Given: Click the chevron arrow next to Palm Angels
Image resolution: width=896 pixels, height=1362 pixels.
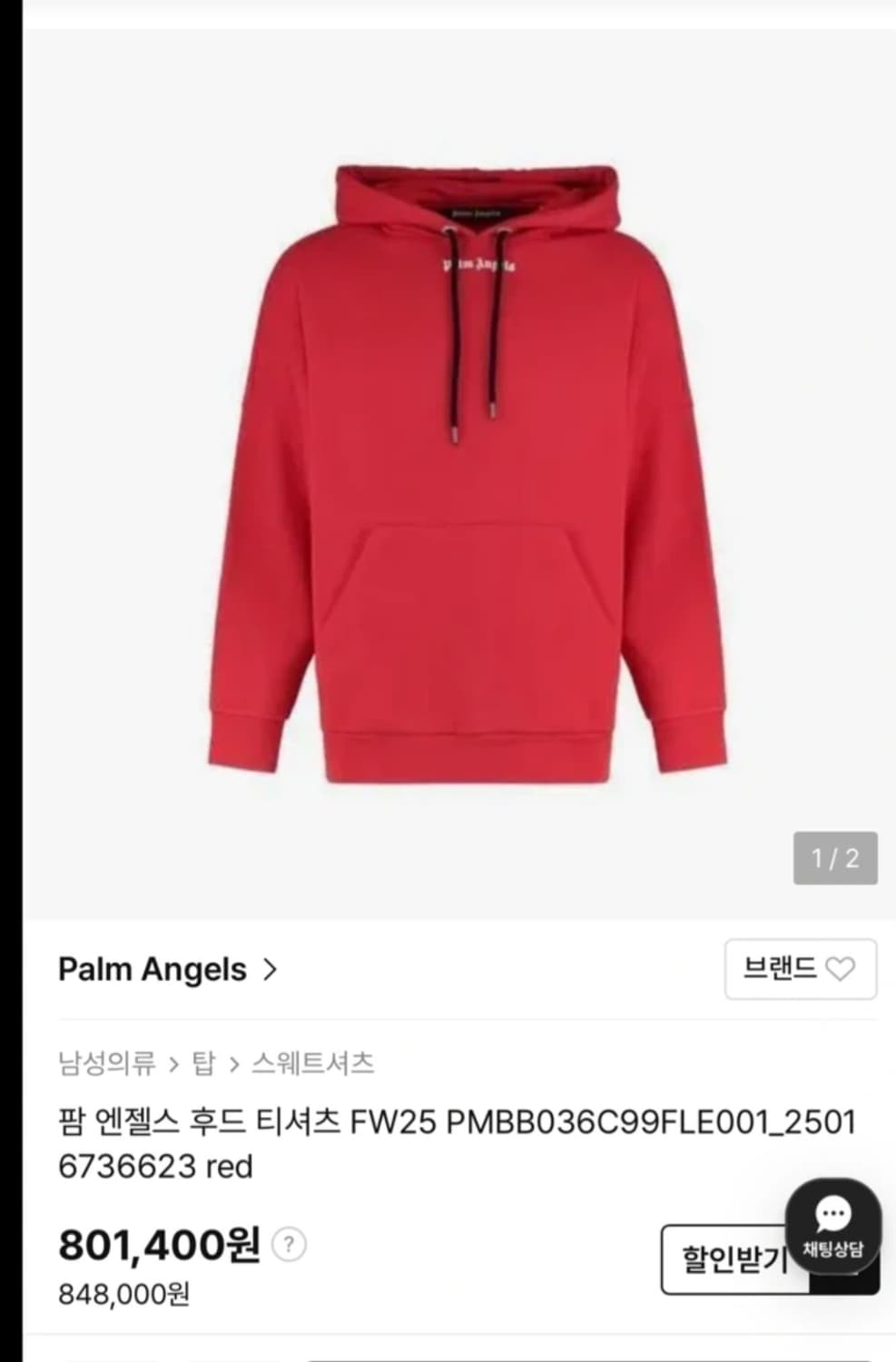Looking at the screenshot, I should (270, 971).
